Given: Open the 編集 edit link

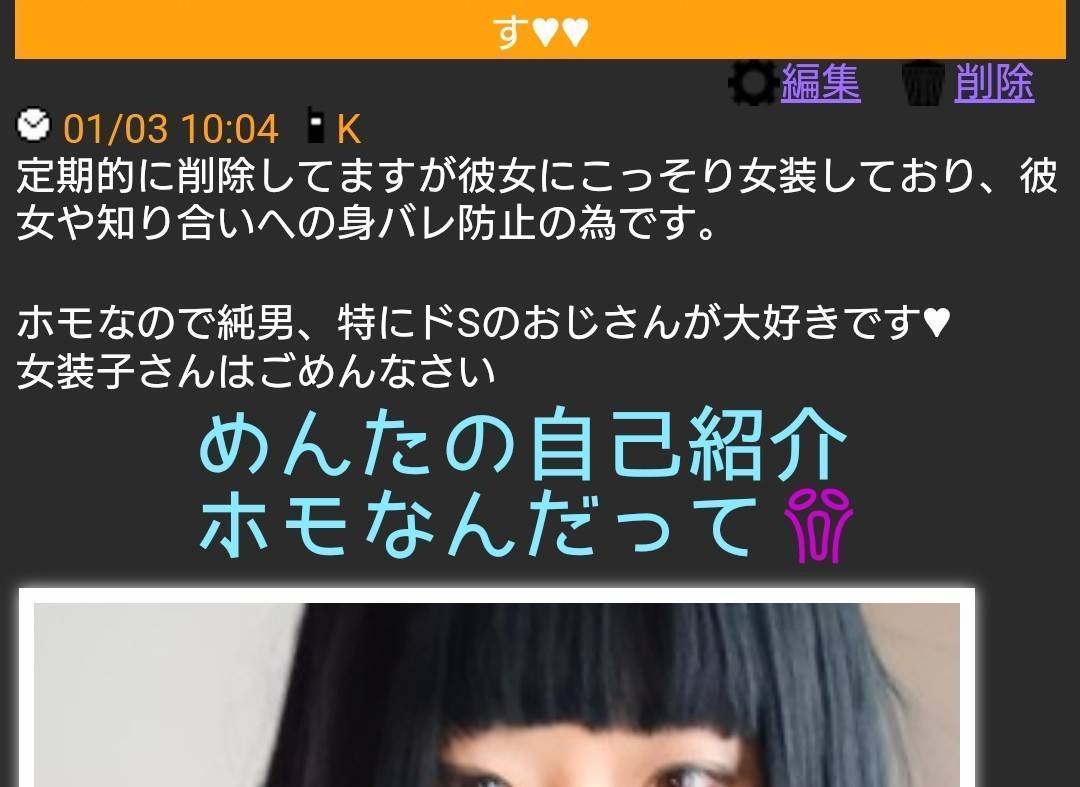Looking at the screenshot, I should point(819,83).
